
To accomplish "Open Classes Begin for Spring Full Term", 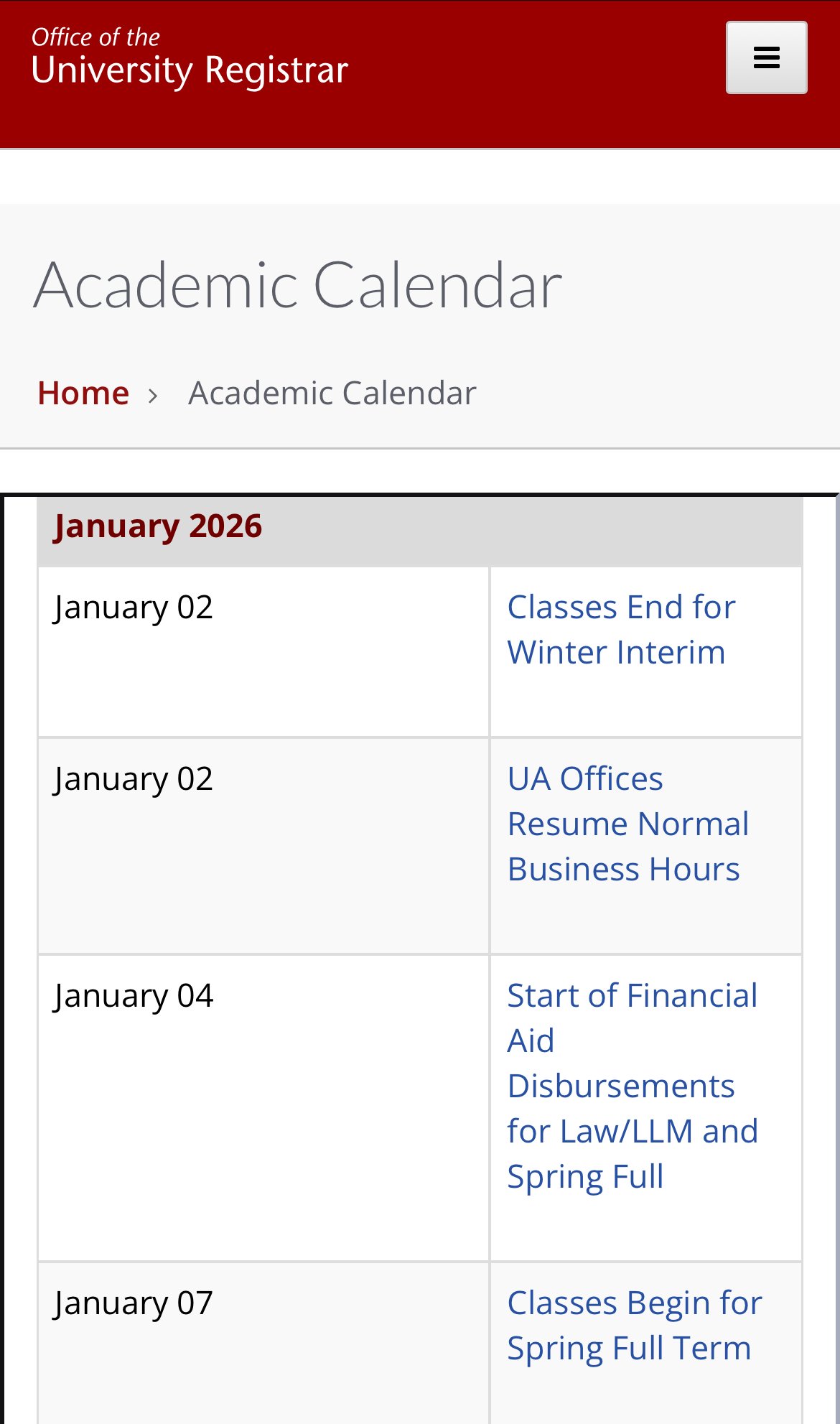I will 634,1326.
